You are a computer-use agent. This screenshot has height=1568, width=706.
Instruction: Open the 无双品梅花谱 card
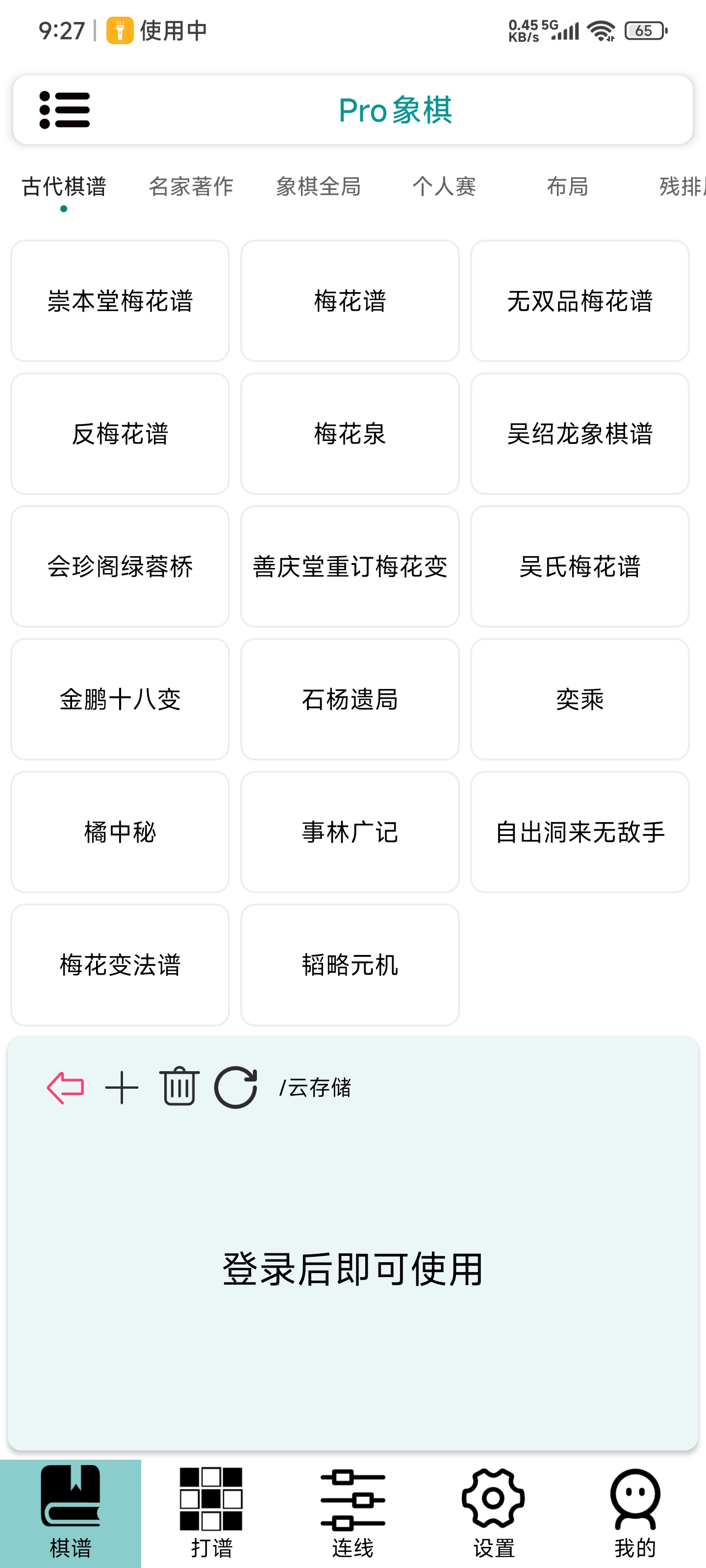coord(580,301)
